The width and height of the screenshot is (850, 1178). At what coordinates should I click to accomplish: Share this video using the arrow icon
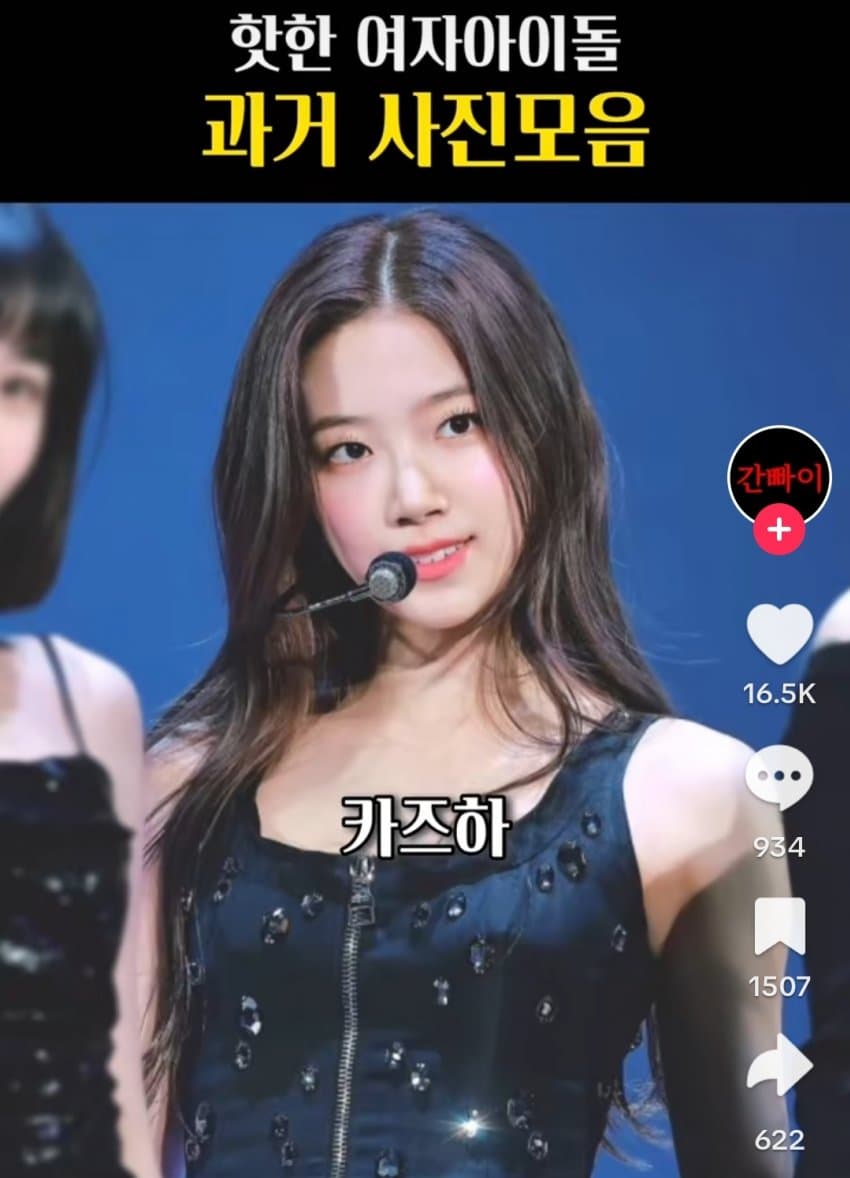779,1070
